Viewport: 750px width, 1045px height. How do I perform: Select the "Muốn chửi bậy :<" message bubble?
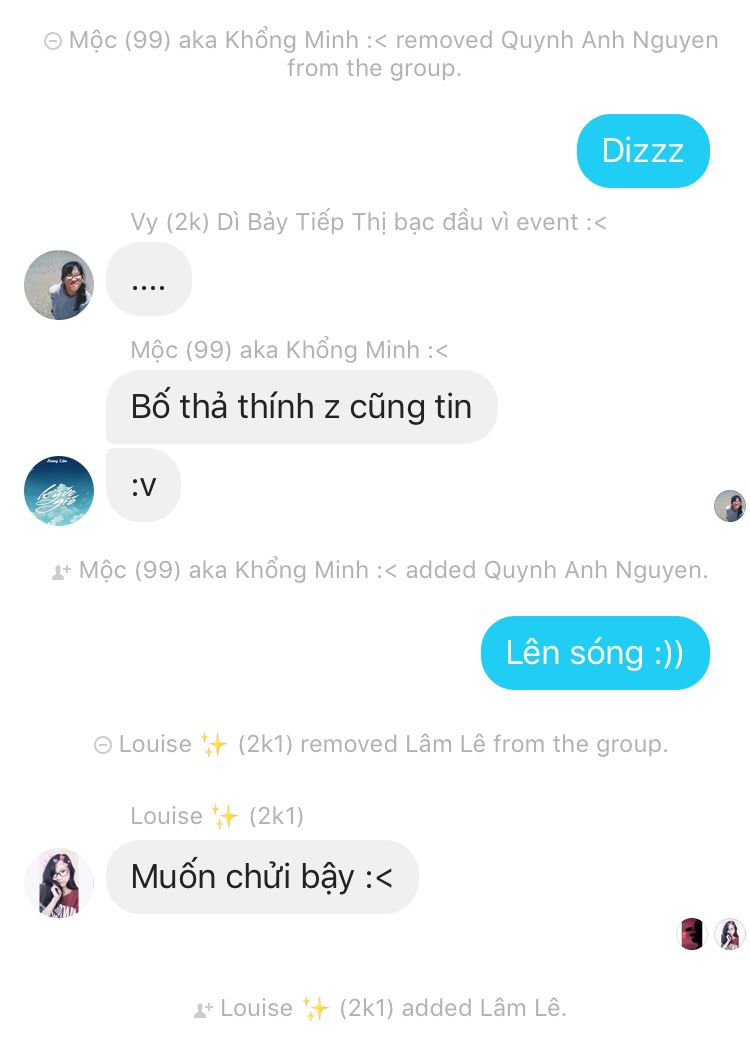(x=262, y=877)
